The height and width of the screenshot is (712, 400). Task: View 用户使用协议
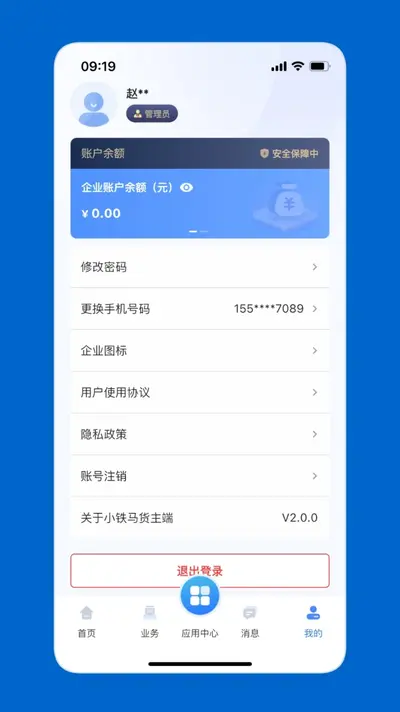[200, 392]
